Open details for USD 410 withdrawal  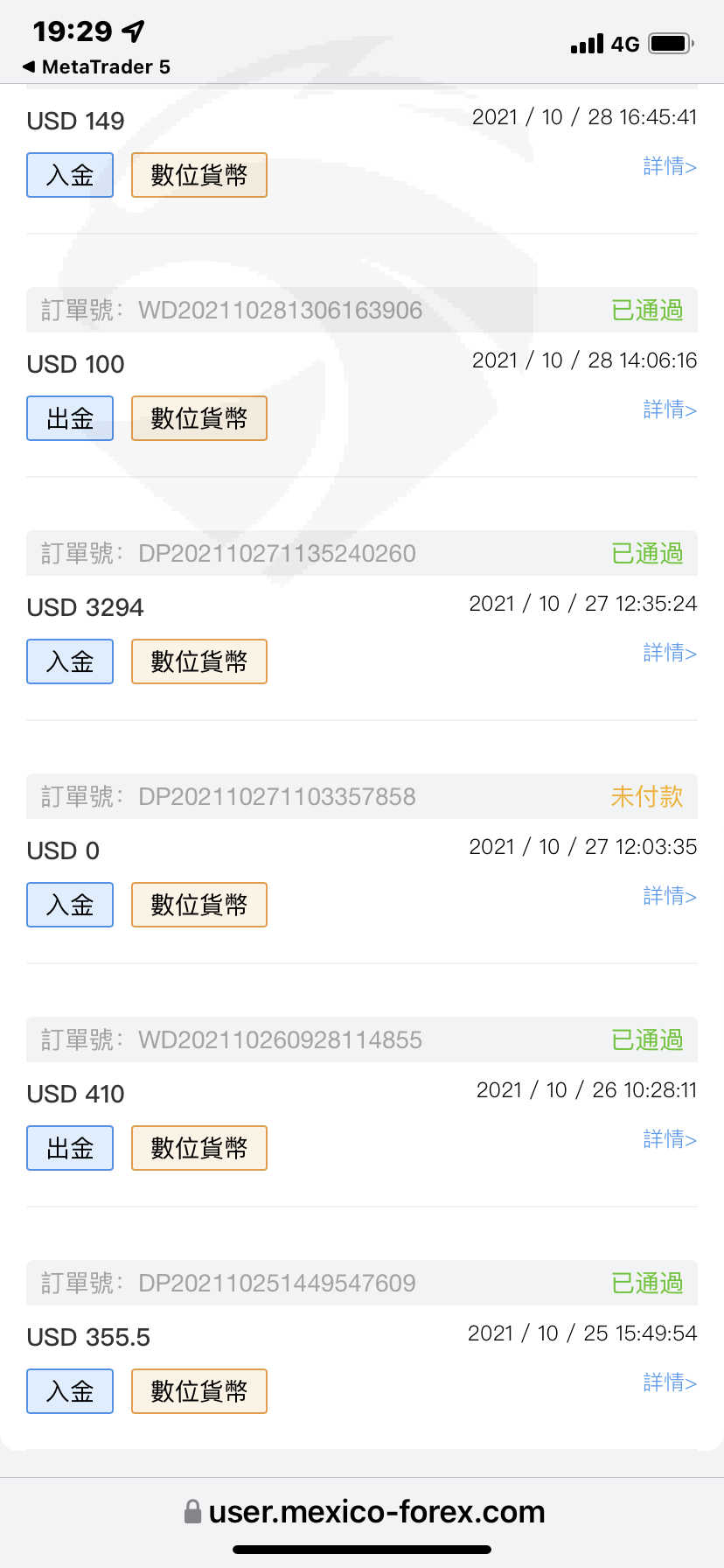[670, 1139]
